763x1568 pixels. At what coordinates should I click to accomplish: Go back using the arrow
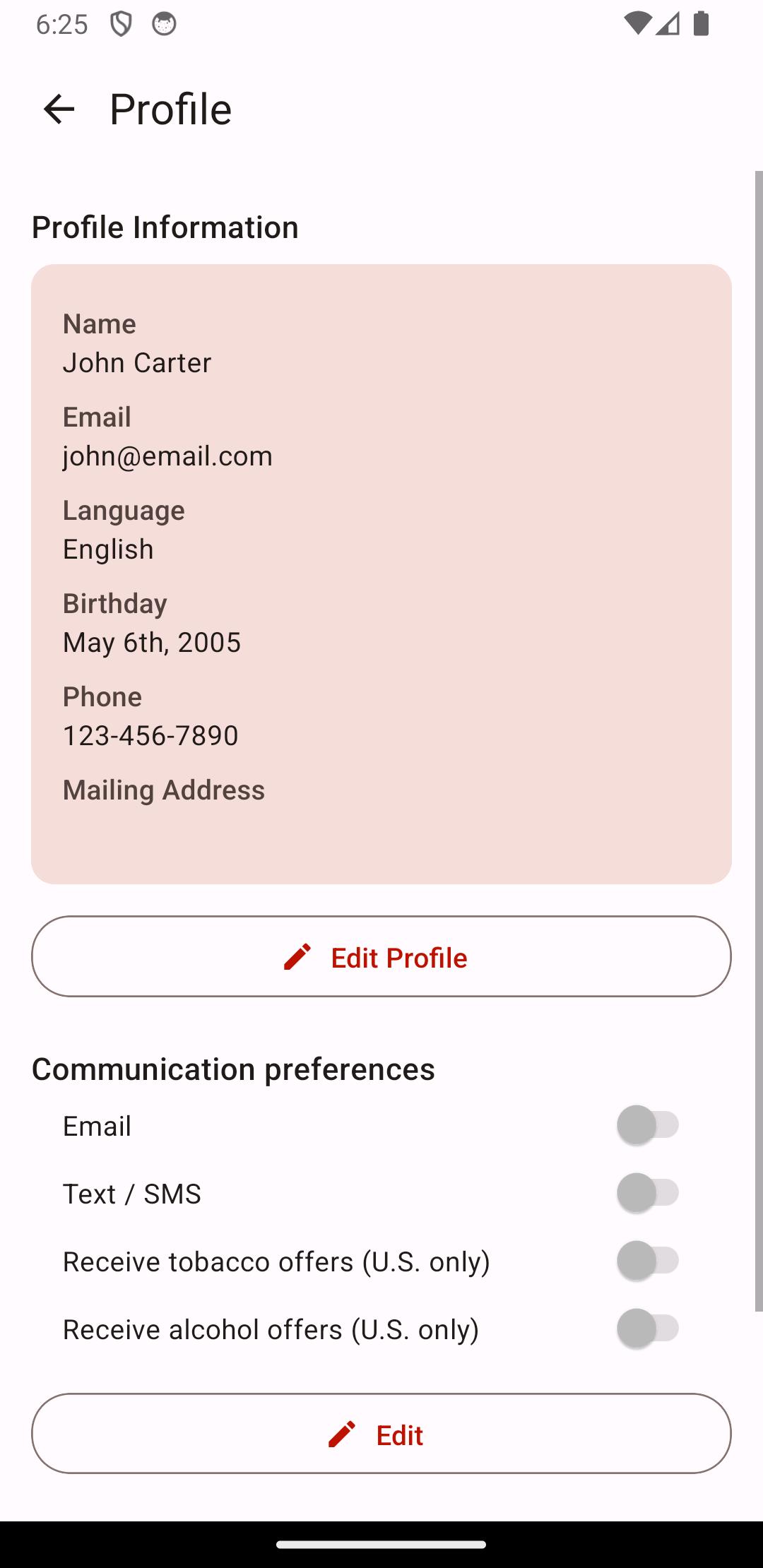(x=59, y=109)
